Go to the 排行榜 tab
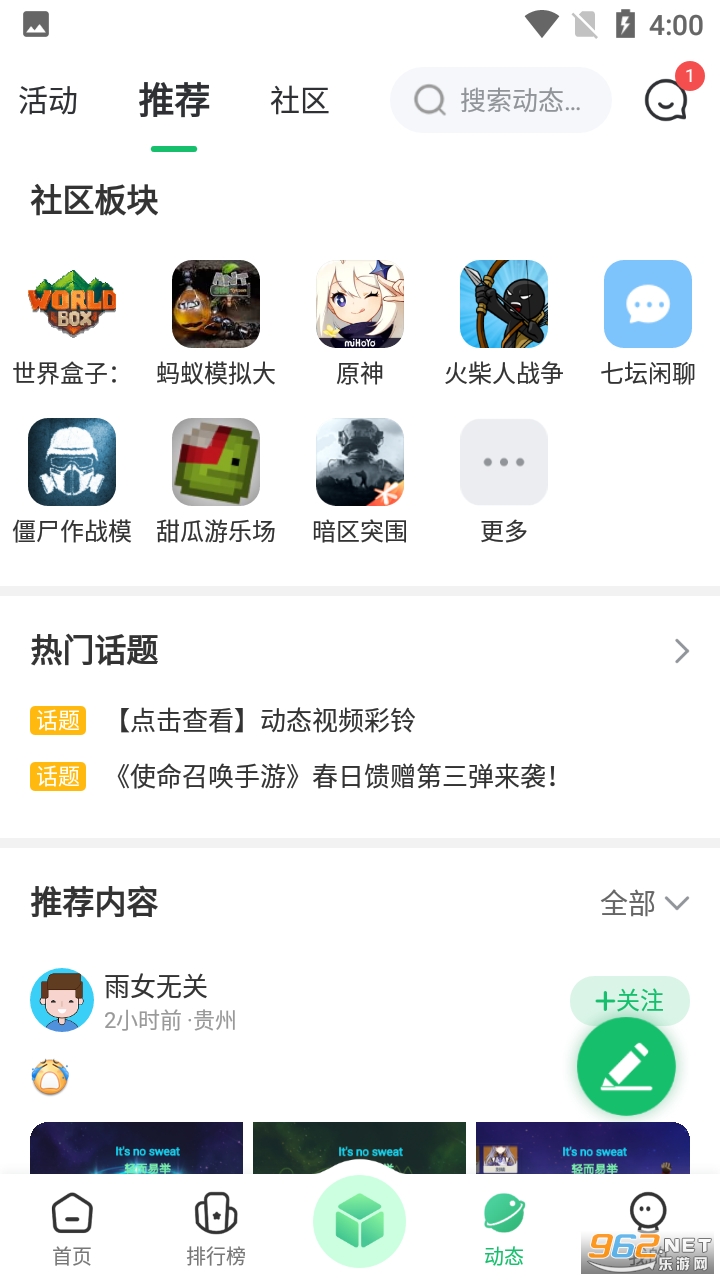Screen dimensions: 720x1280 point(216,1228)
